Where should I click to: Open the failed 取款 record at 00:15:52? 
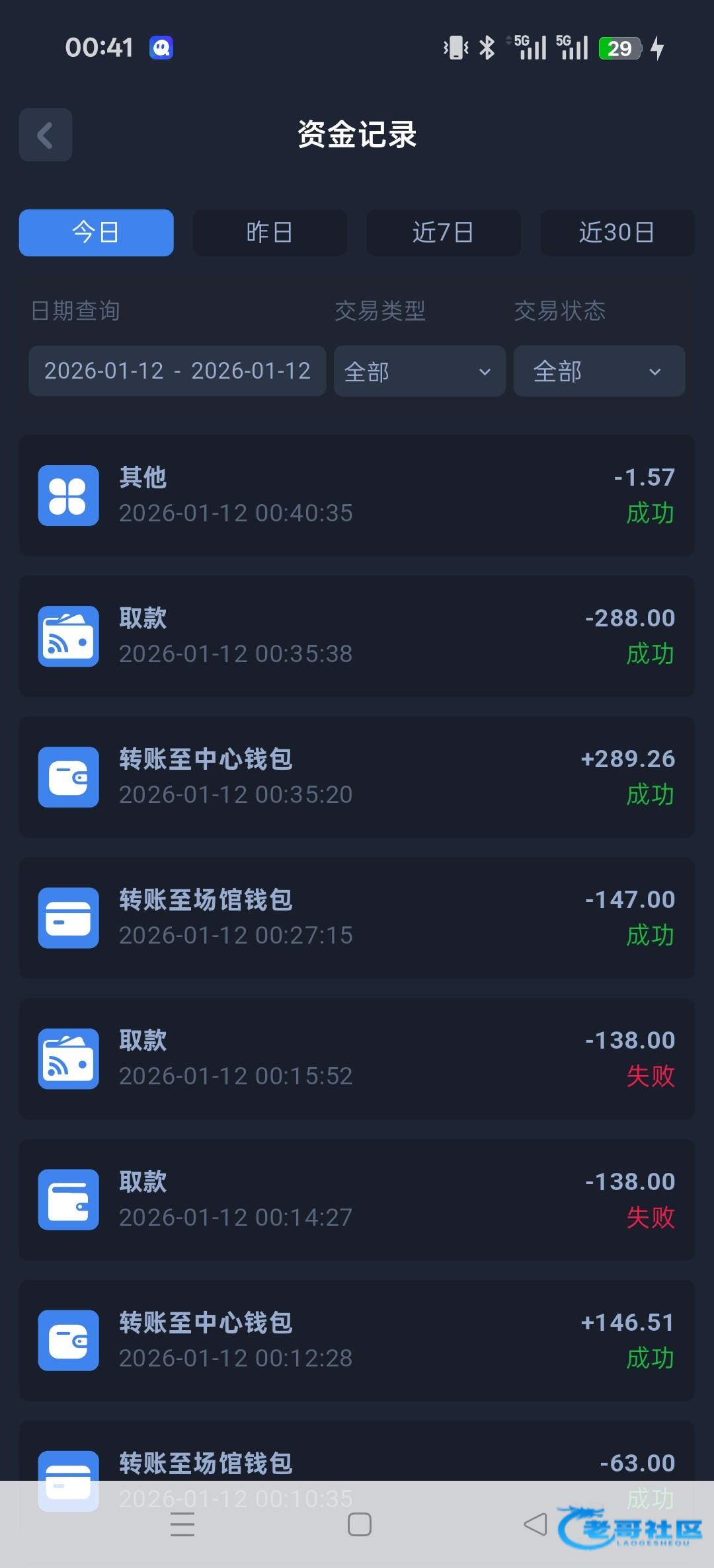click(357, 1059)
